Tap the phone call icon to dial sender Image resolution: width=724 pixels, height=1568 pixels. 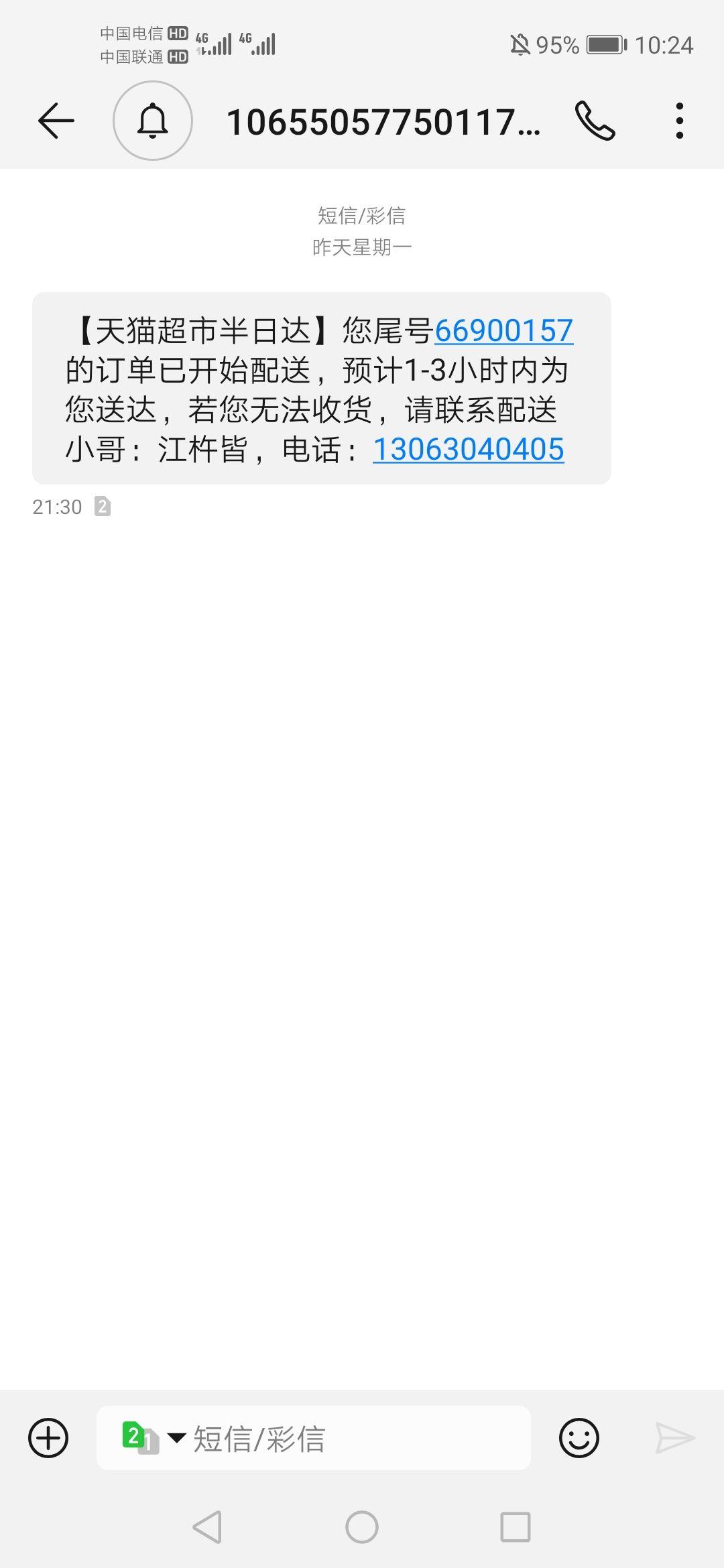595,121
